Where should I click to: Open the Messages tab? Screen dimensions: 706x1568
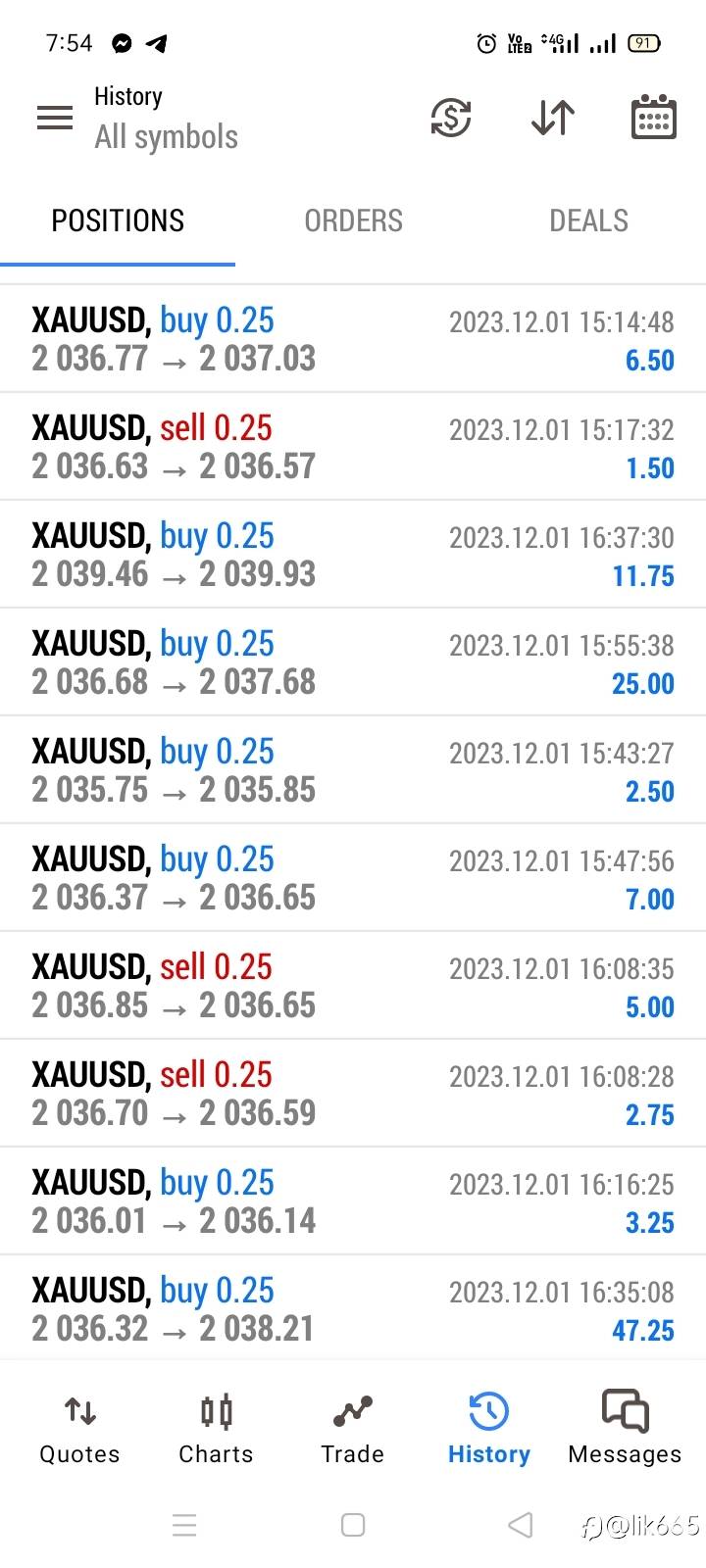625,1431
